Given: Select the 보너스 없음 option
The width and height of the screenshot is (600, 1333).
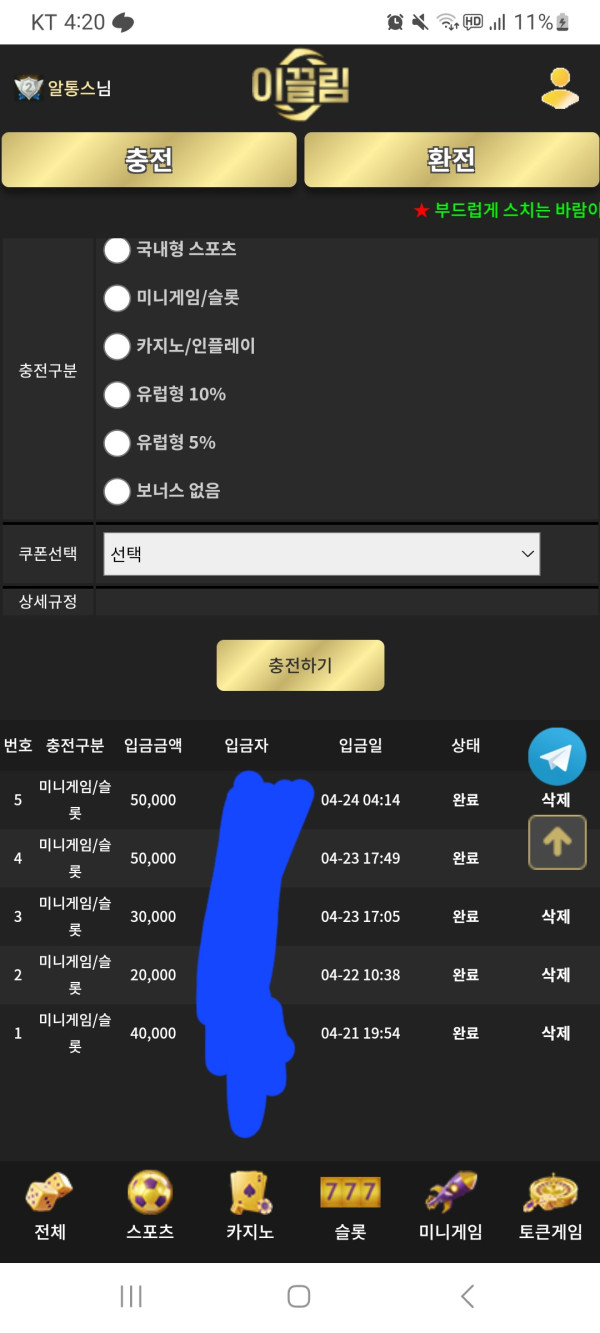Looking at the screenshot, I should tap(118, 491).
